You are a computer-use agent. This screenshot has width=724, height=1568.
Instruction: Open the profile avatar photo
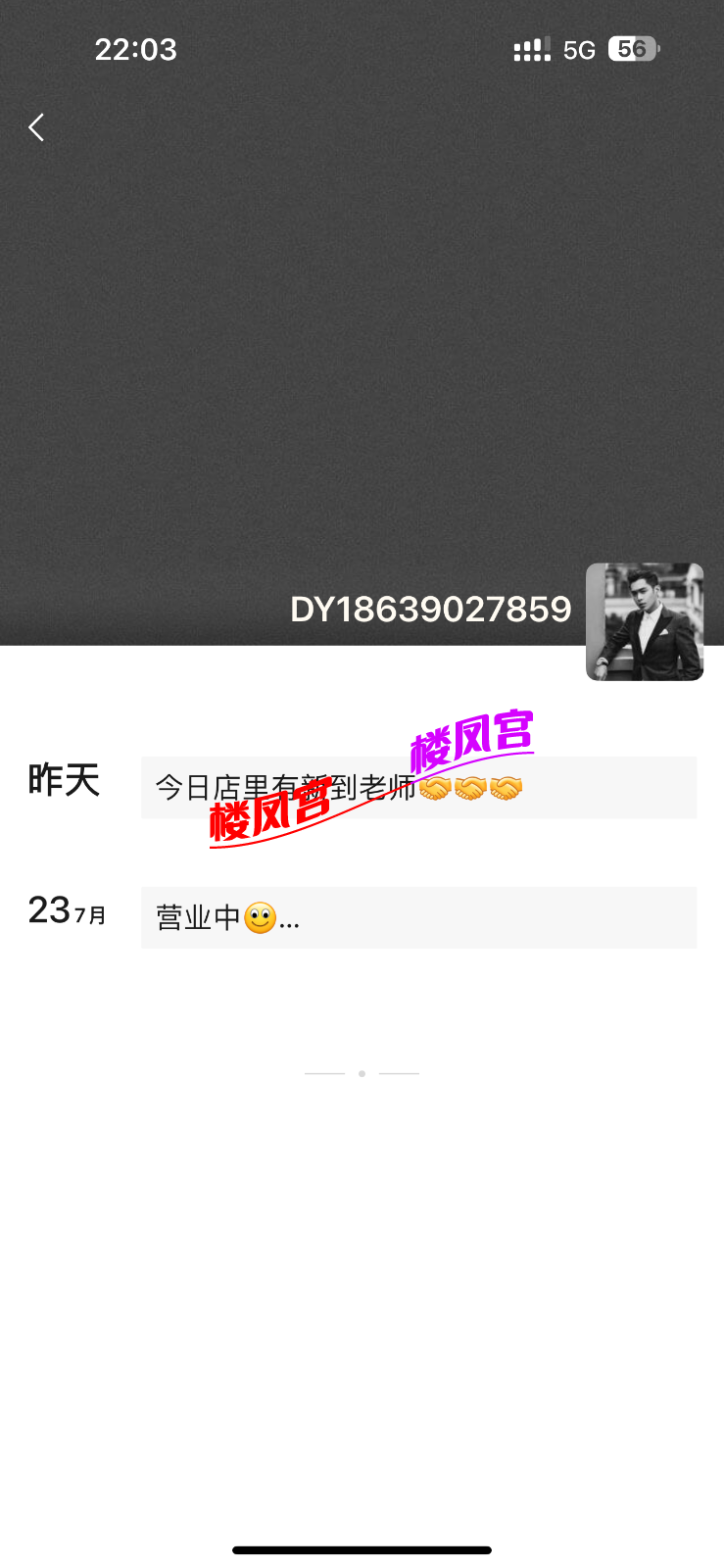click(x=644, y=621)
